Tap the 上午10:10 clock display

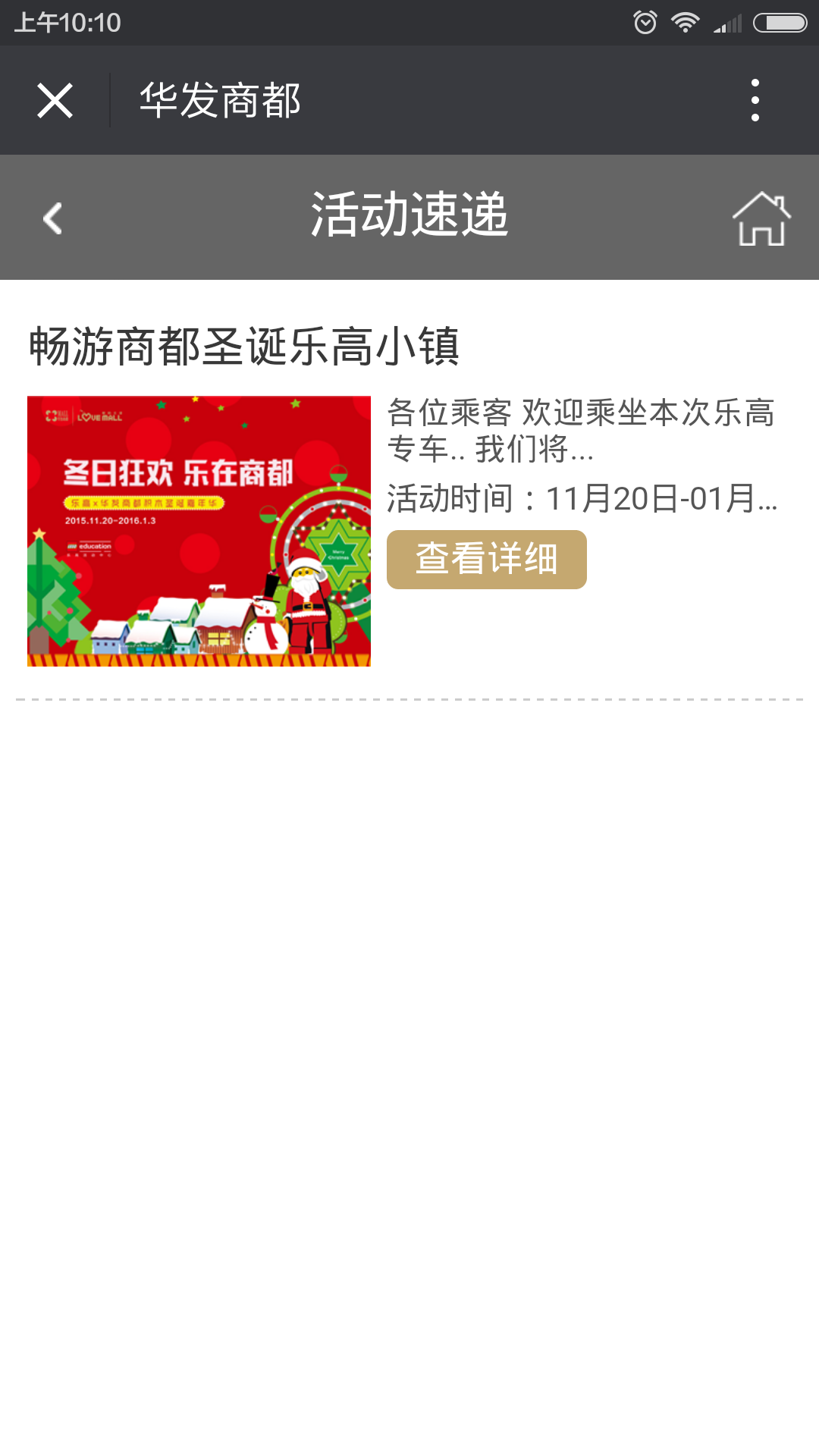[64, 20]
